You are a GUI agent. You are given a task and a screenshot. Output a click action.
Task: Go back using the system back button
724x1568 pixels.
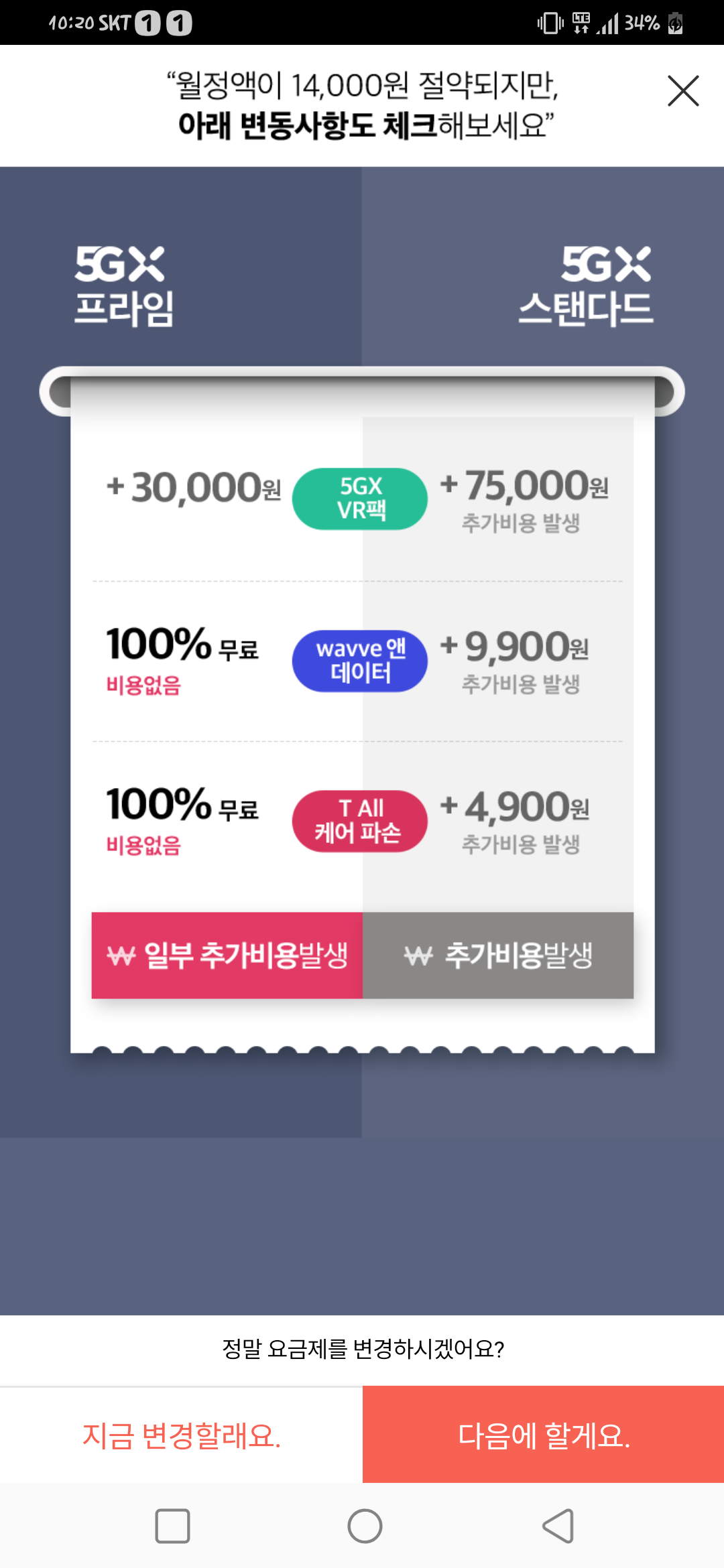[x=558, y=1526]
